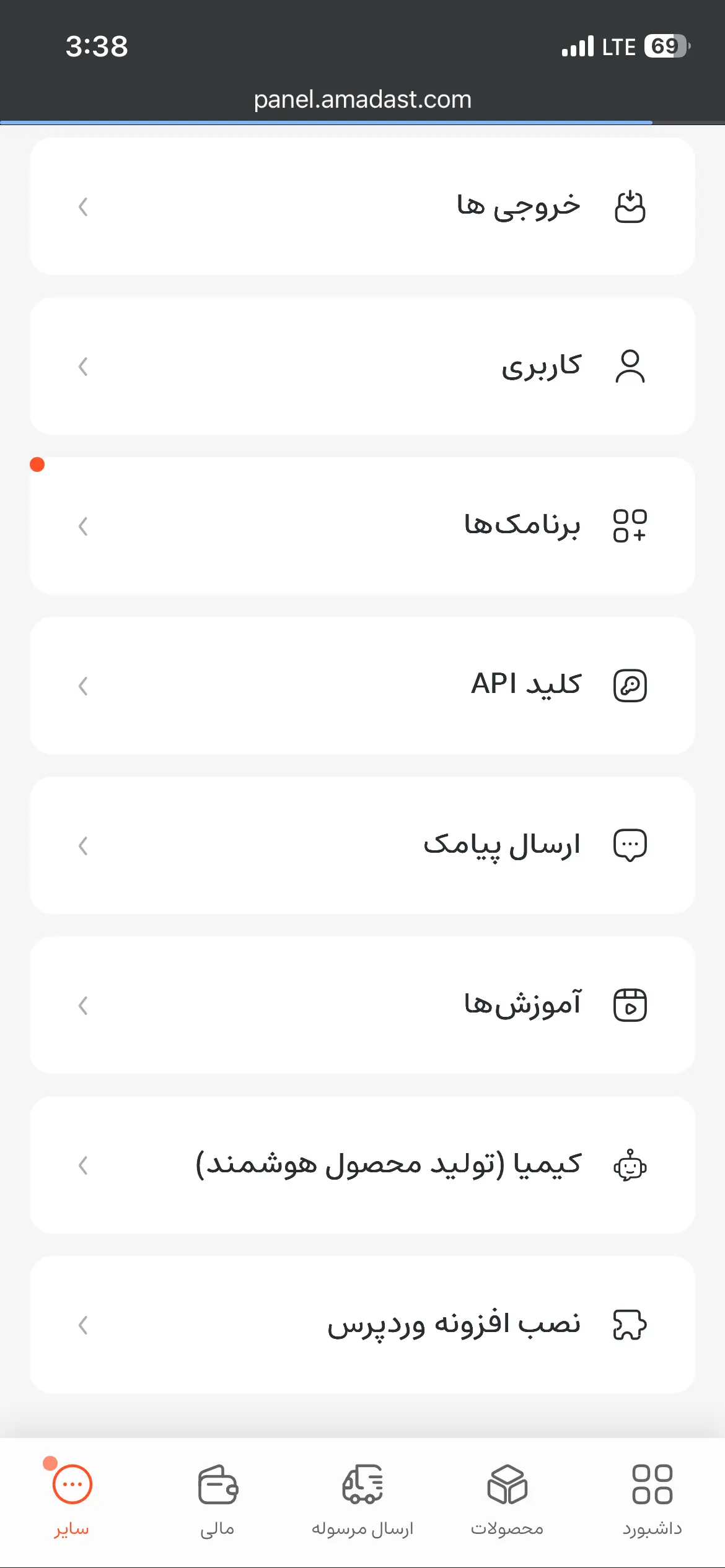Switch to the محصولات (products) tab

click(x=507, y=1499)
